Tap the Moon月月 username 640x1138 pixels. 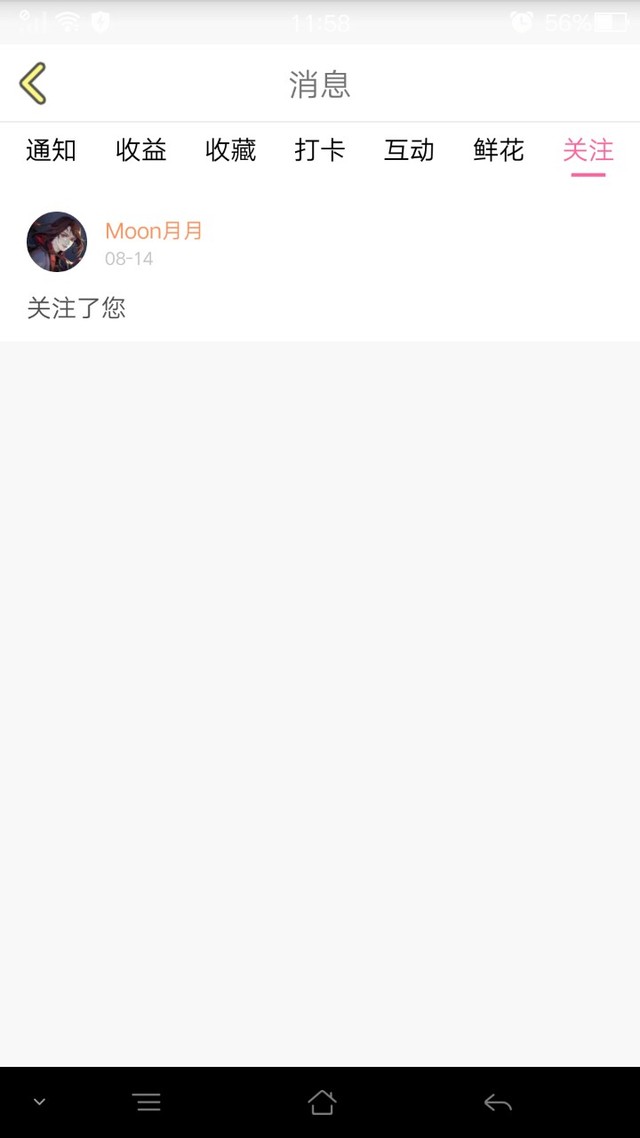click(x=154, y=231)
